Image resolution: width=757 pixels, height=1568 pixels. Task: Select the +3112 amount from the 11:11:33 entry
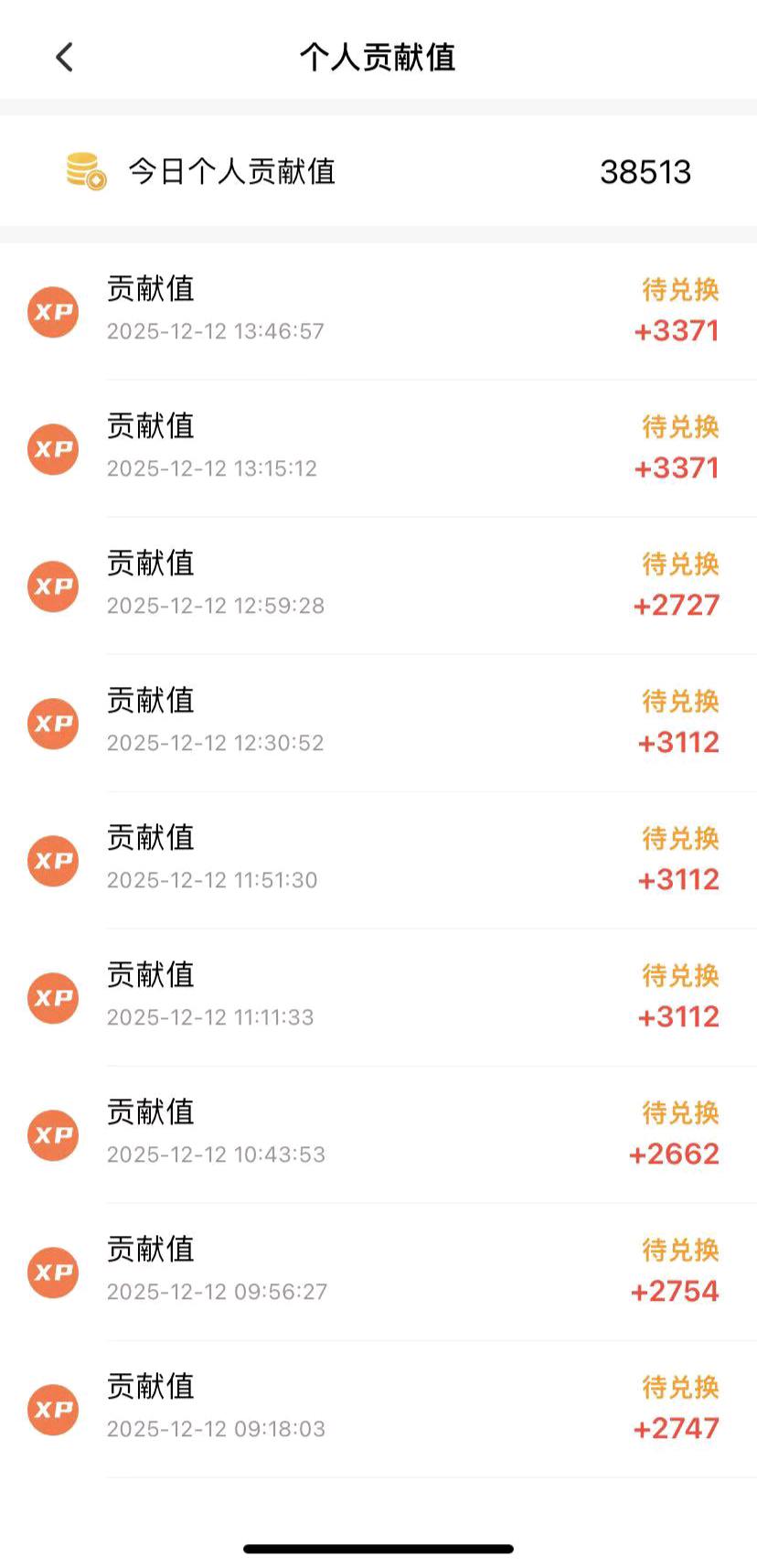(677, 1017)
